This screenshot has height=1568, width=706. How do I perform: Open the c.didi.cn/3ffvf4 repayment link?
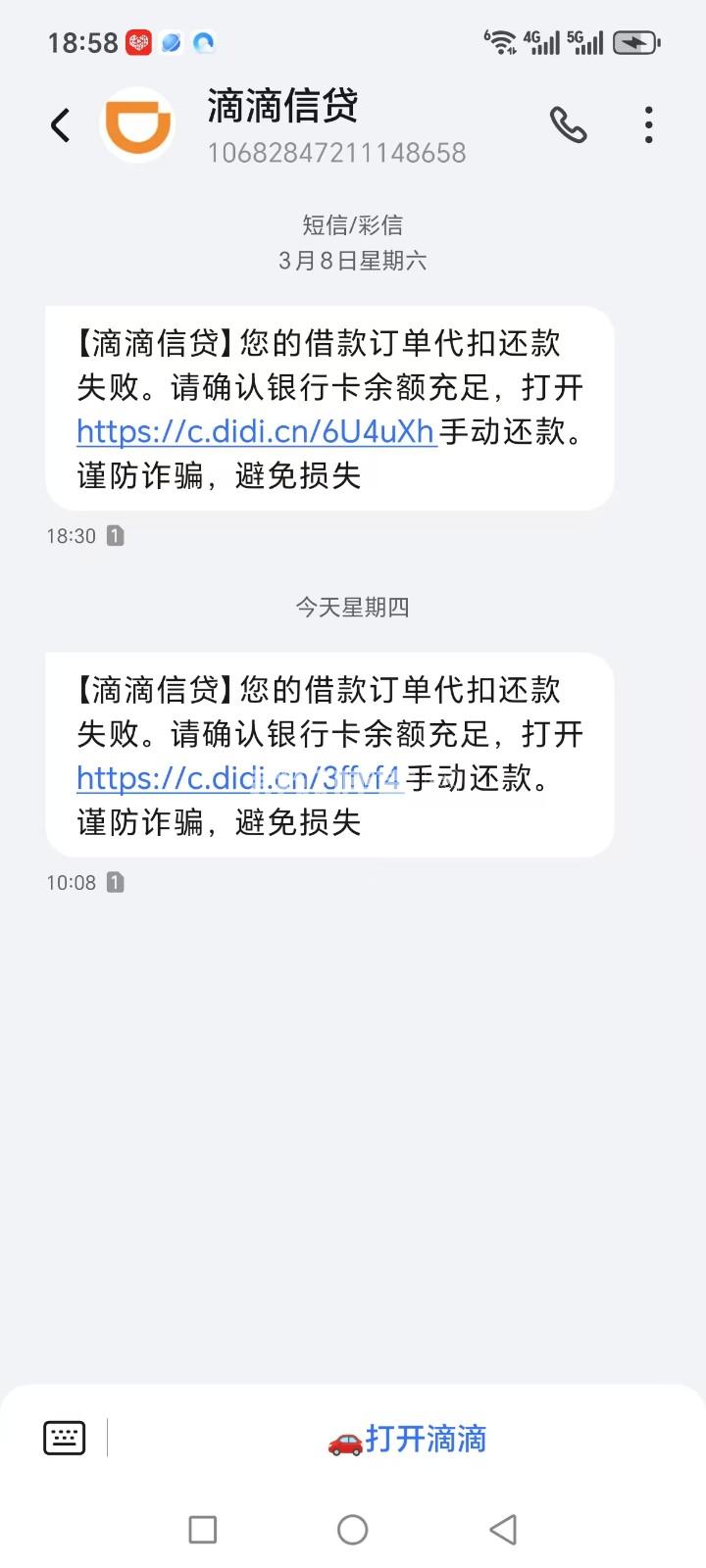pos(239,779)
